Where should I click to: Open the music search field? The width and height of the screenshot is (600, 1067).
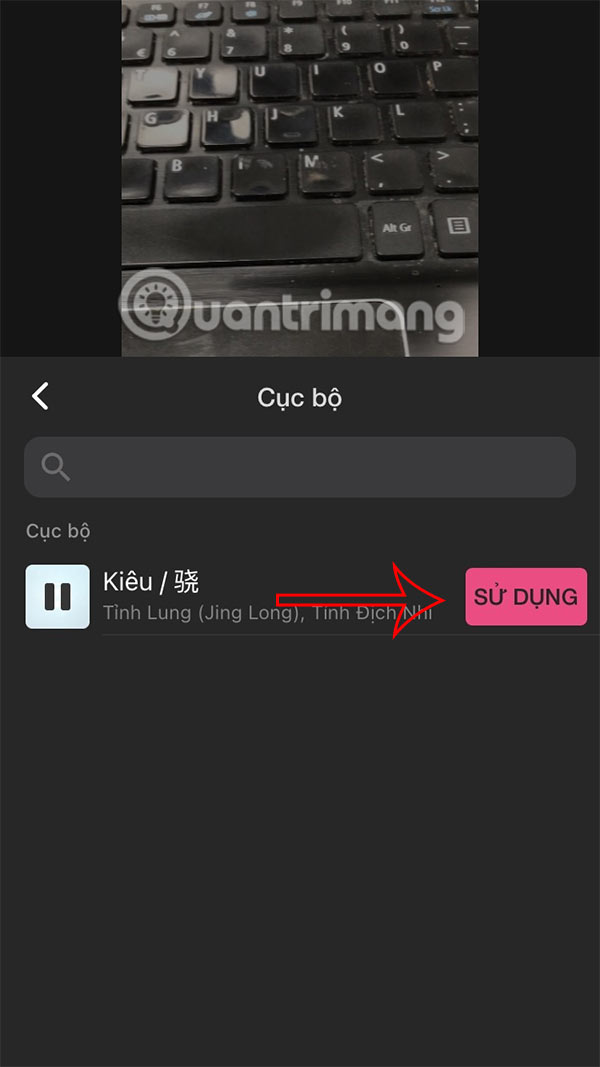tap(300, 467)
